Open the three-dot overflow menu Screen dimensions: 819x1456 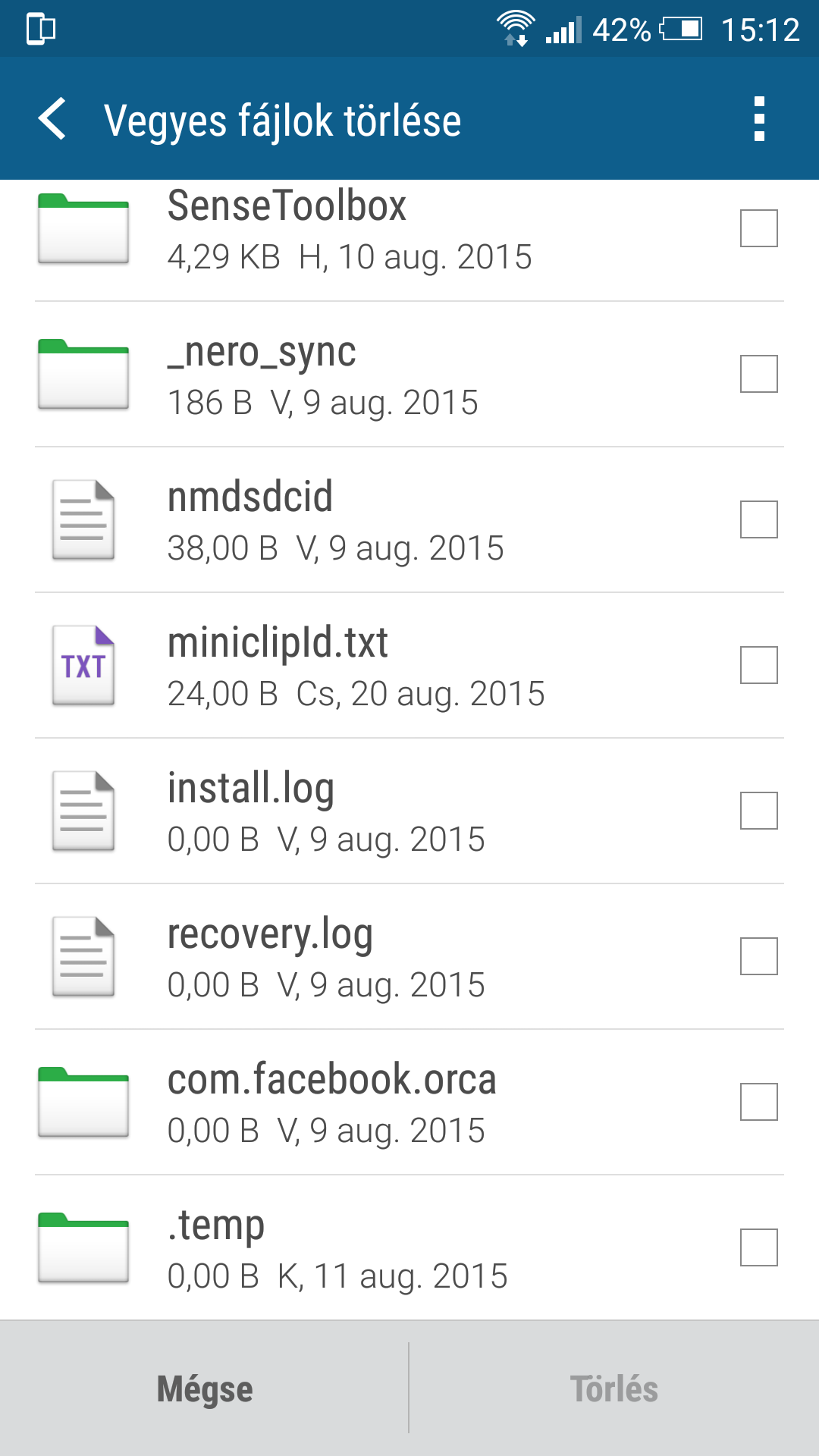(759, 119)
